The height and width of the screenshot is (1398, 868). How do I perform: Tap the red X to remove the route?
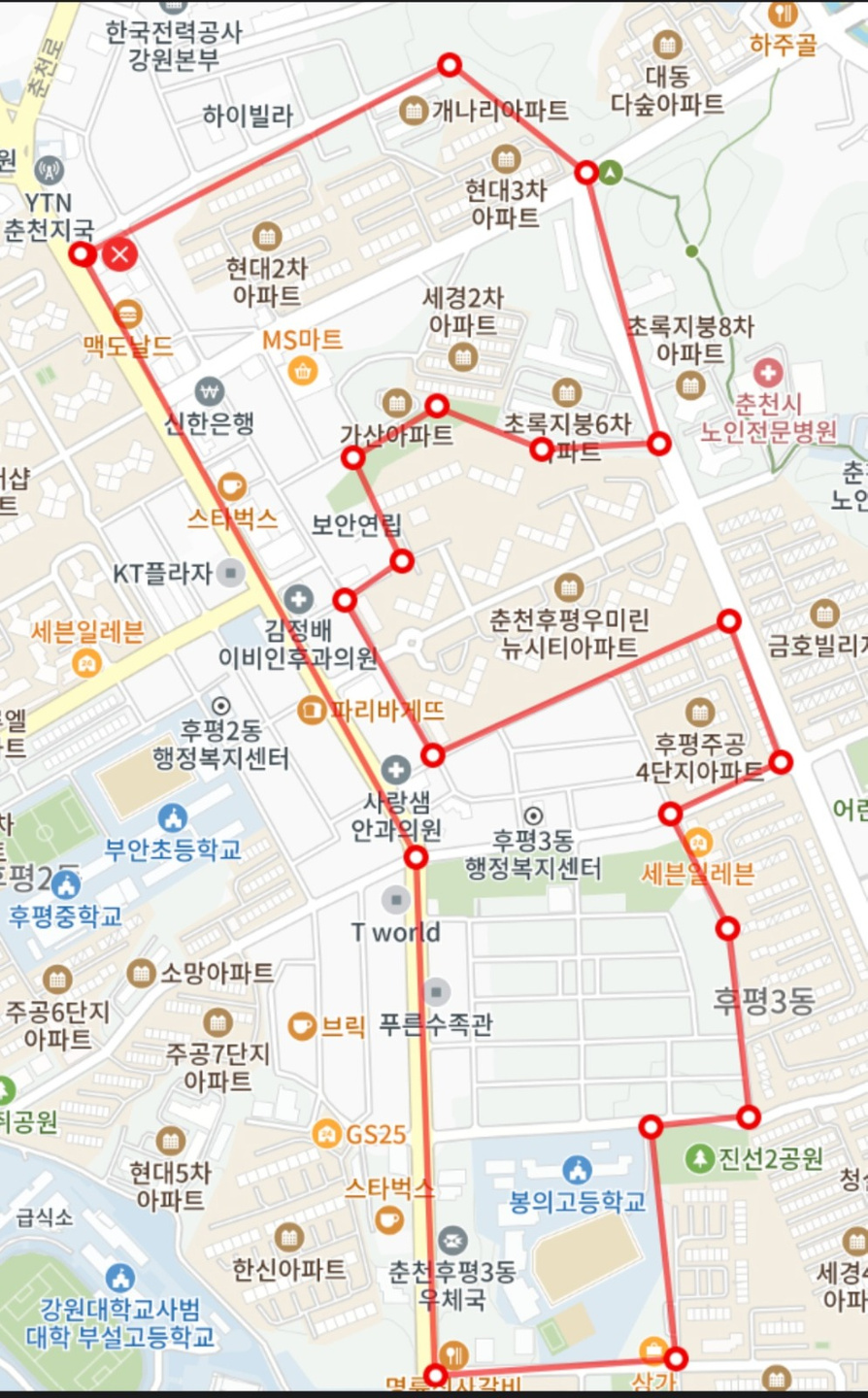tap(119, 254)
